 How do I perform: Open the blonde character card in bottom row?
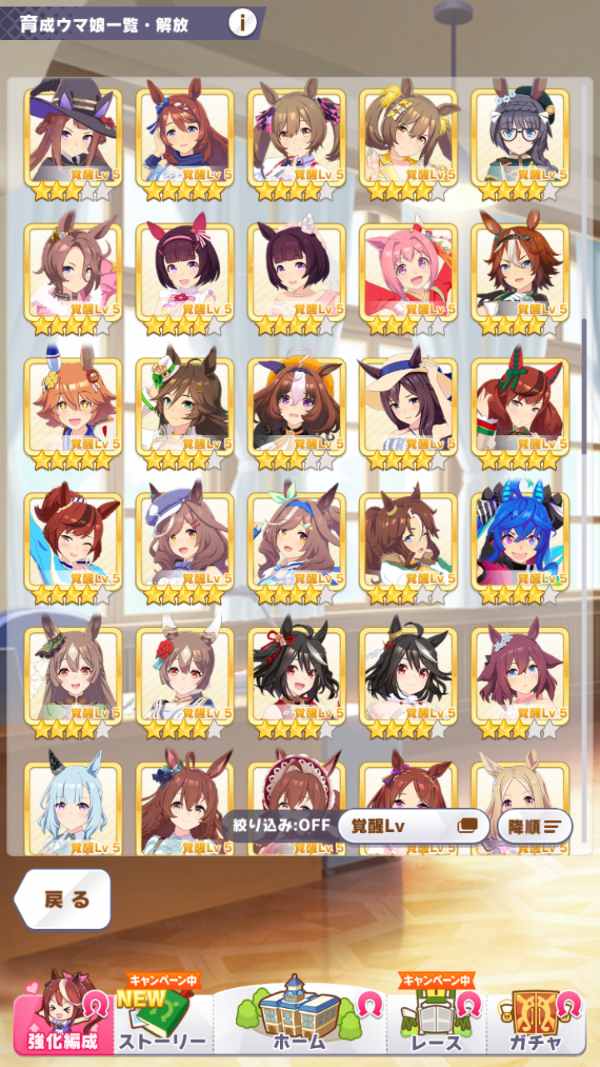pyautogui.click(x=520, y=795)
